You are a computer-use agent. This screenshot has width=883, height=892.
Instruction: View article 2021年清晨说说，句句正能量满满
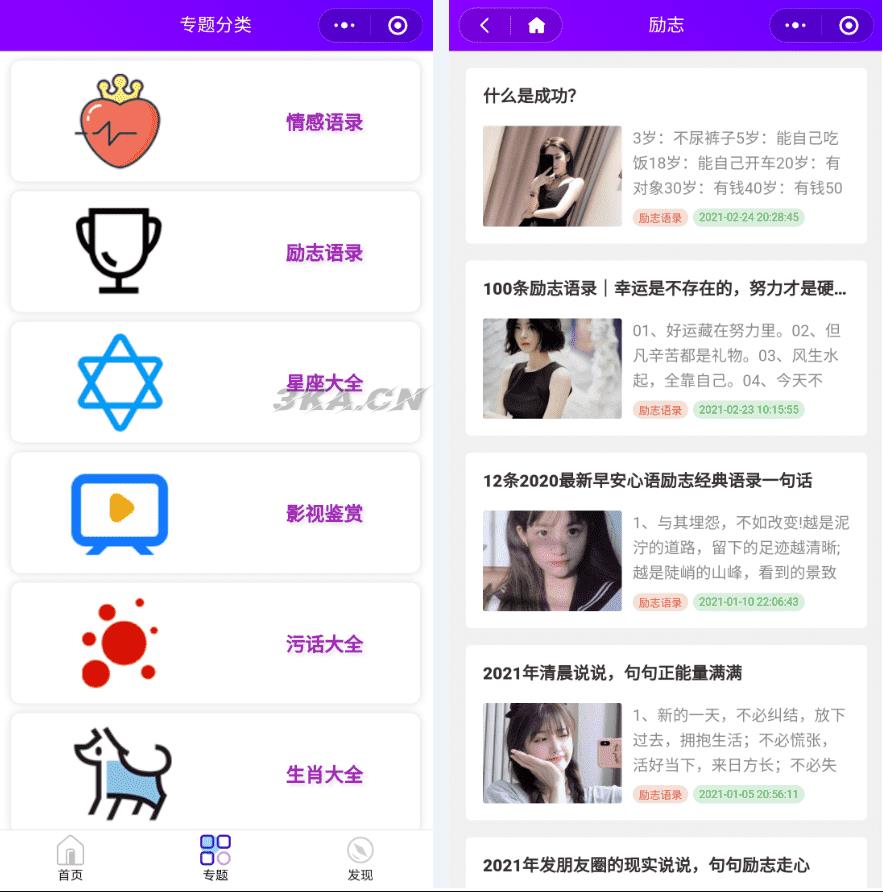666,733
